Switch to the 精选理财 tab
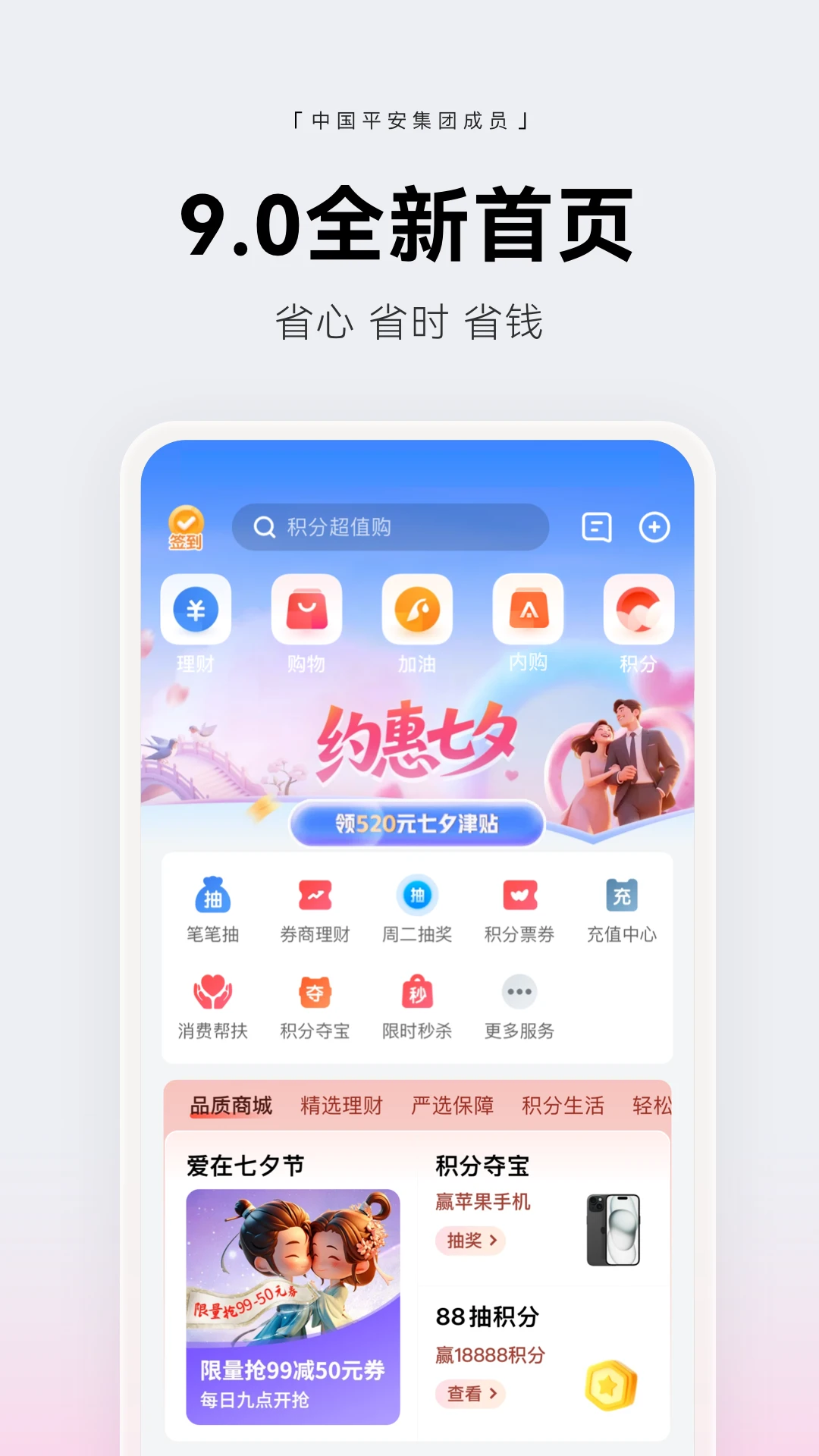819x1456 pixels. 341,1106
